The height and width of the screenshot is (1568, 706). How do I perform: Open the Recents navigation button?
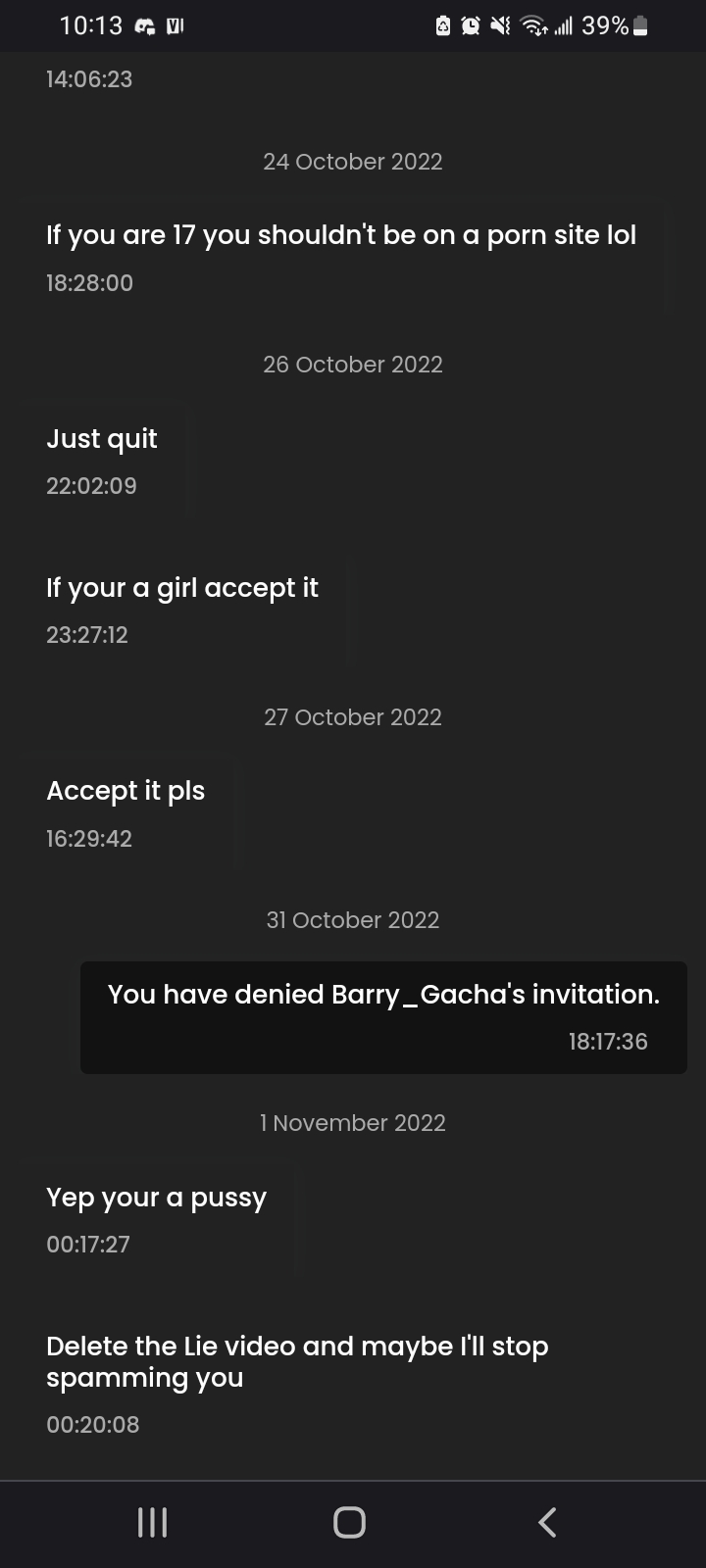coord(152,1522)
